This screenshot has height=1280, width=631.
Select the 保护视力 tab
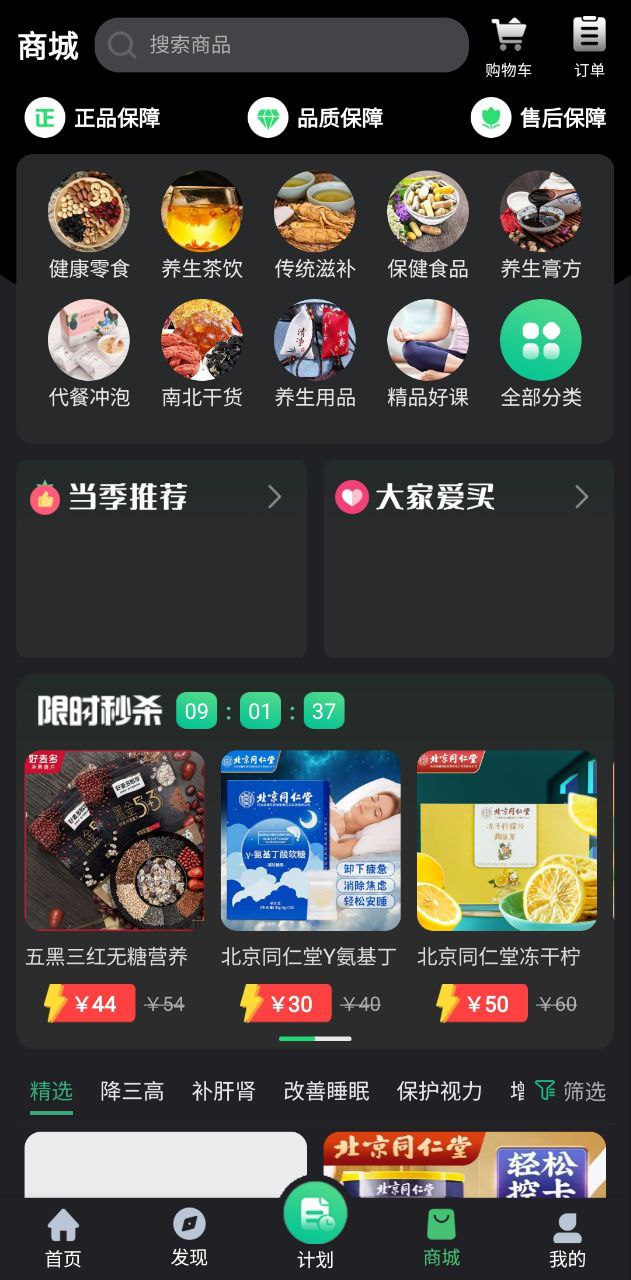point(439,1091)
